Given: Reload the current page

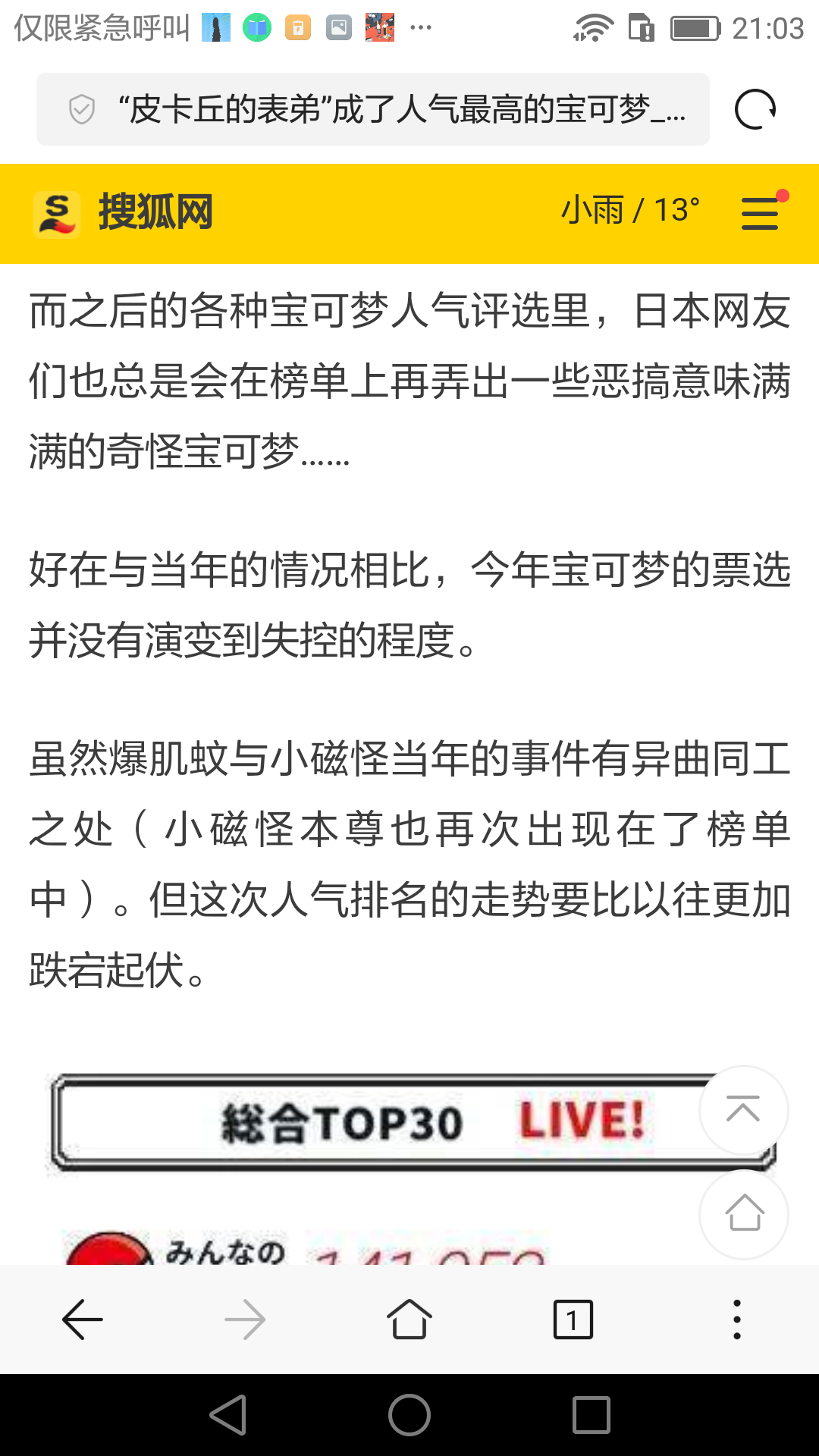Looking at the screenshot, I should [x=755, y=110].
